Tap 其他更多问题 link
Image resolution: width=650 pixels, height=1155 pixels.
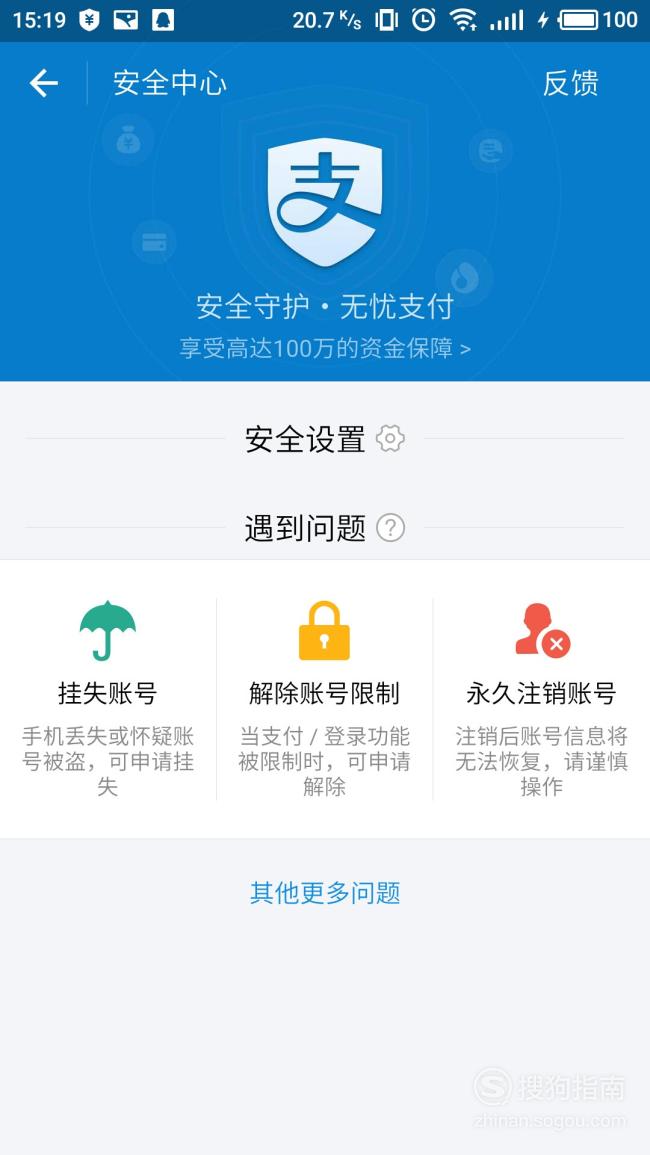[325, 893]
